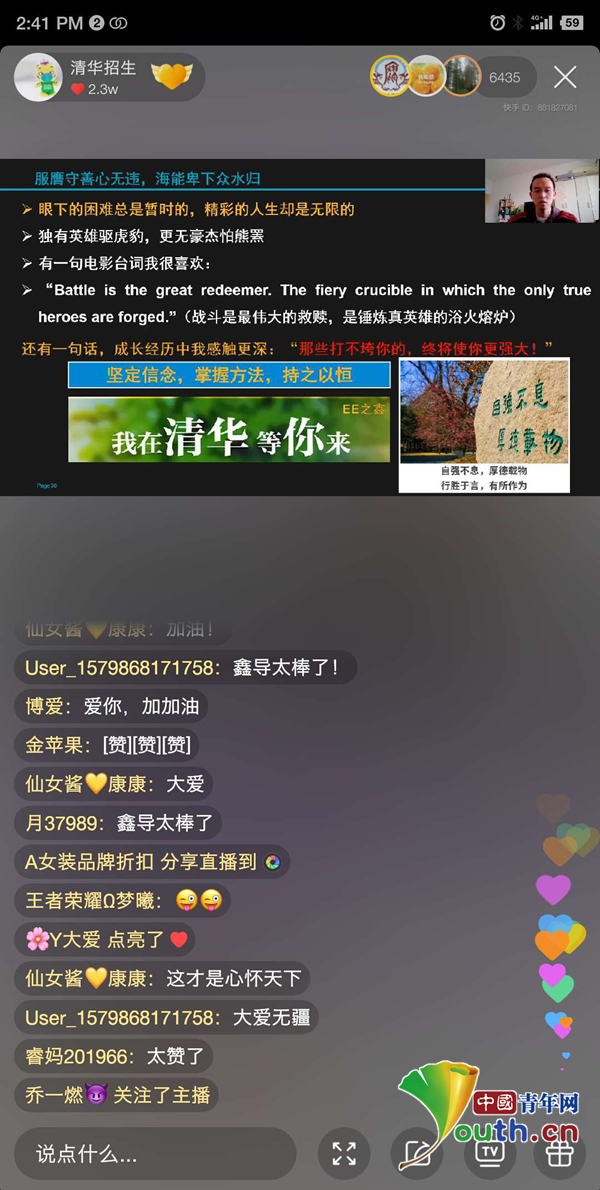The width and height of the screenshot is (600, 1190).
Task: Open the first top viewer avatar
Action: [x=389, y=77]
